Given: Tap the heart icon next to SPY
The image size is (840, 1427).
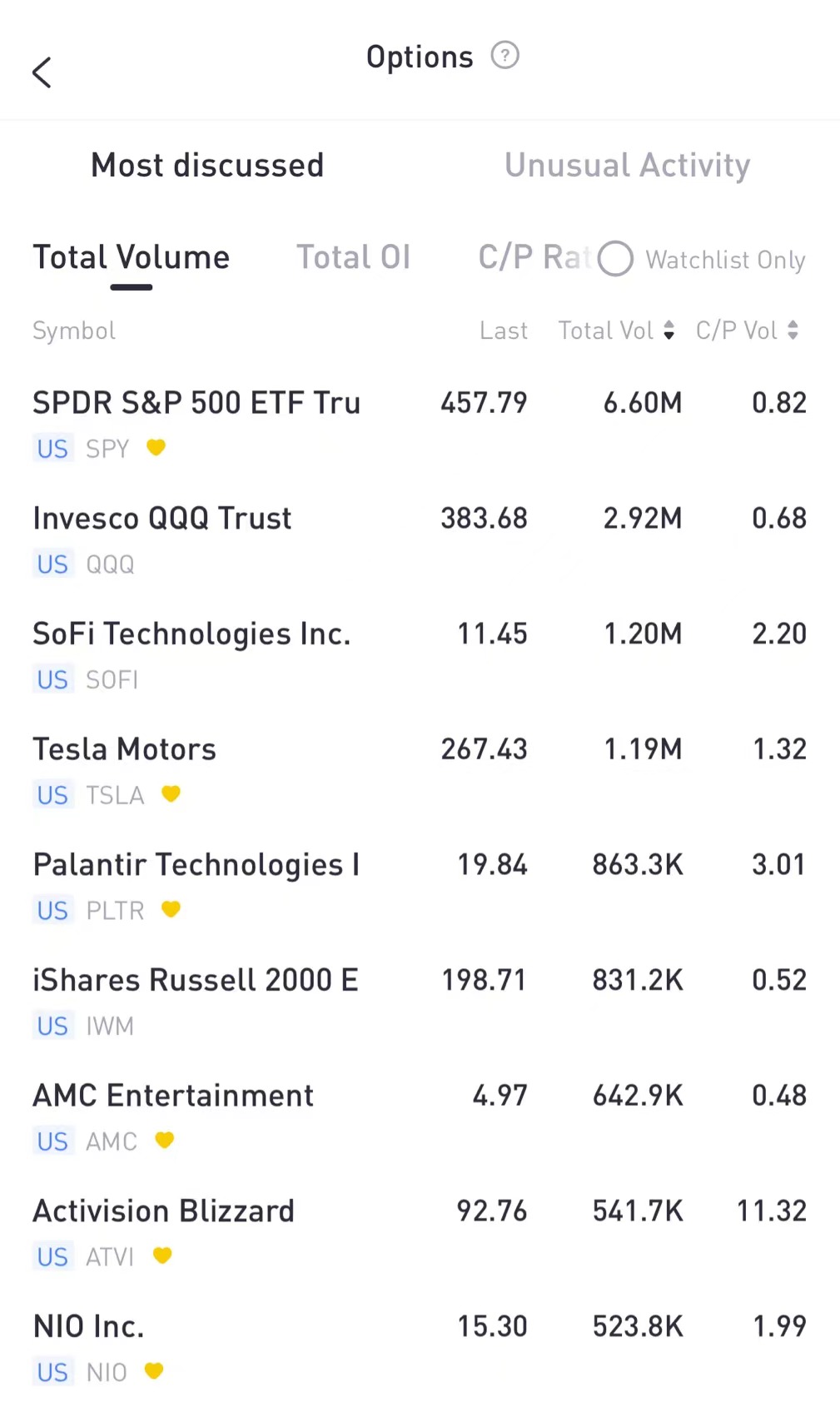Looking at the screenshot, I should click(x=156, y=448).
